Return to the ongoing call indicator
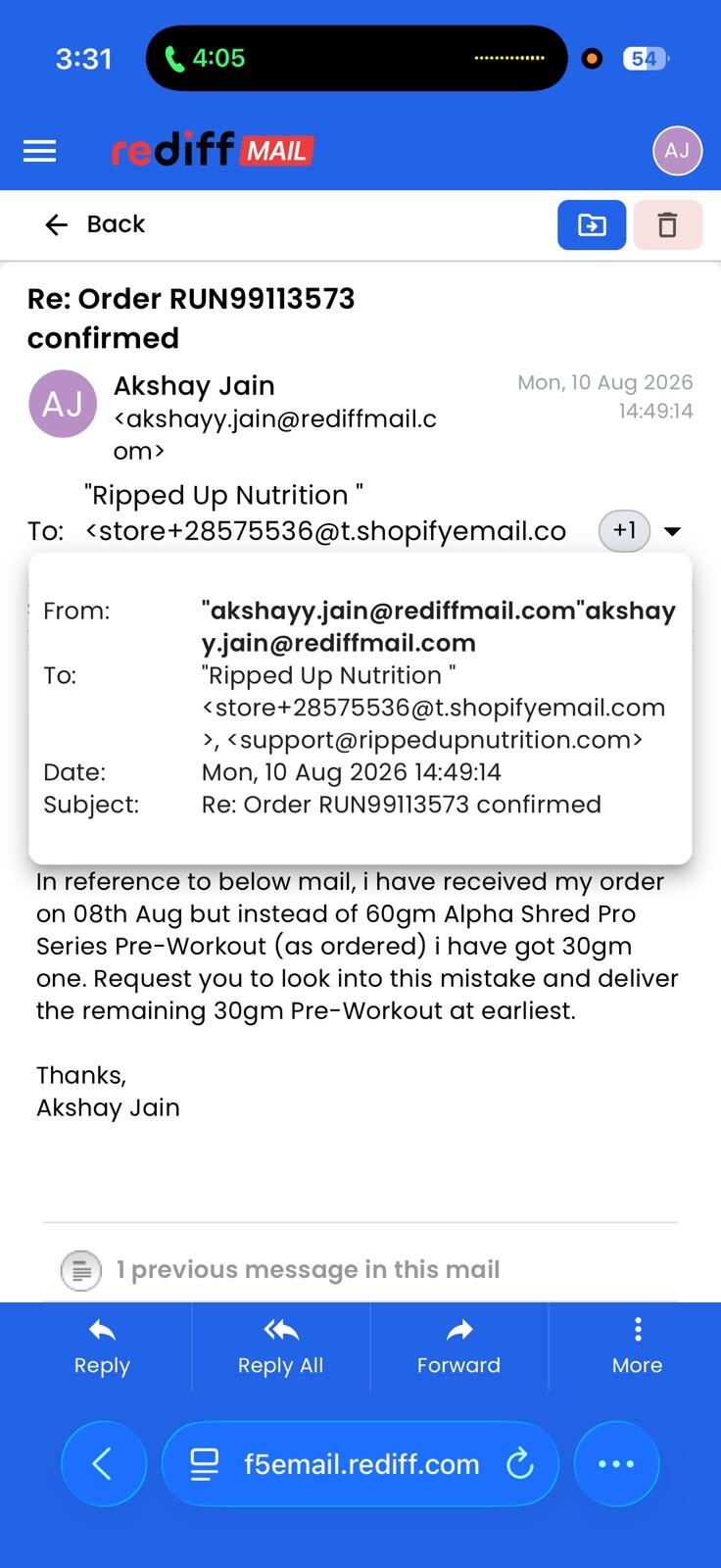The image size is (721, 1568). pyautogui.click(x=205, y=58)
